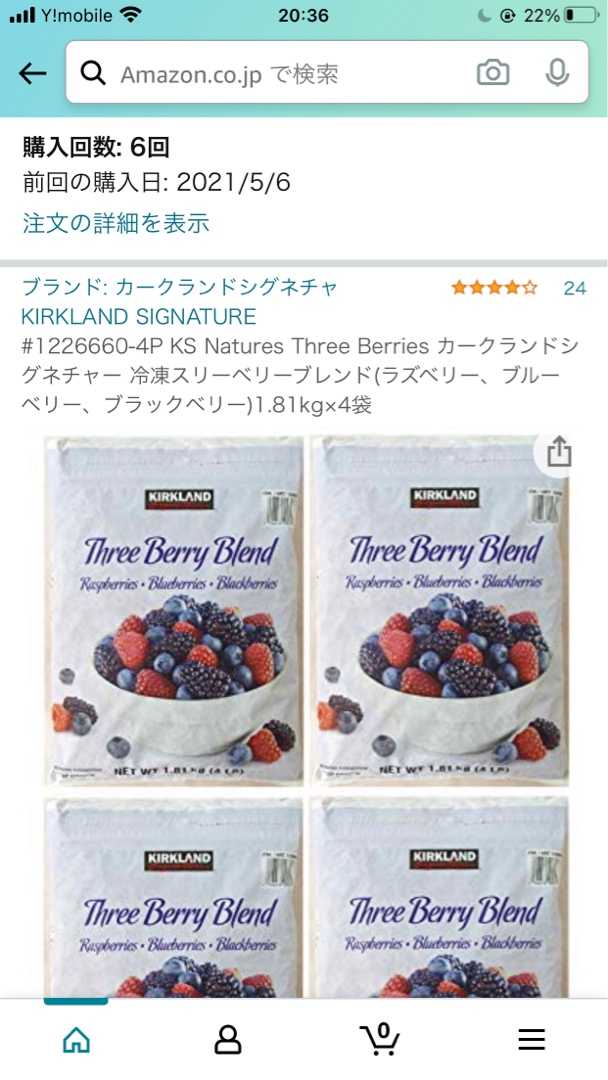Viewport: 608px width, 1080px height.
Task: Switch to the Home tab
Action: tap(76, 1039)
